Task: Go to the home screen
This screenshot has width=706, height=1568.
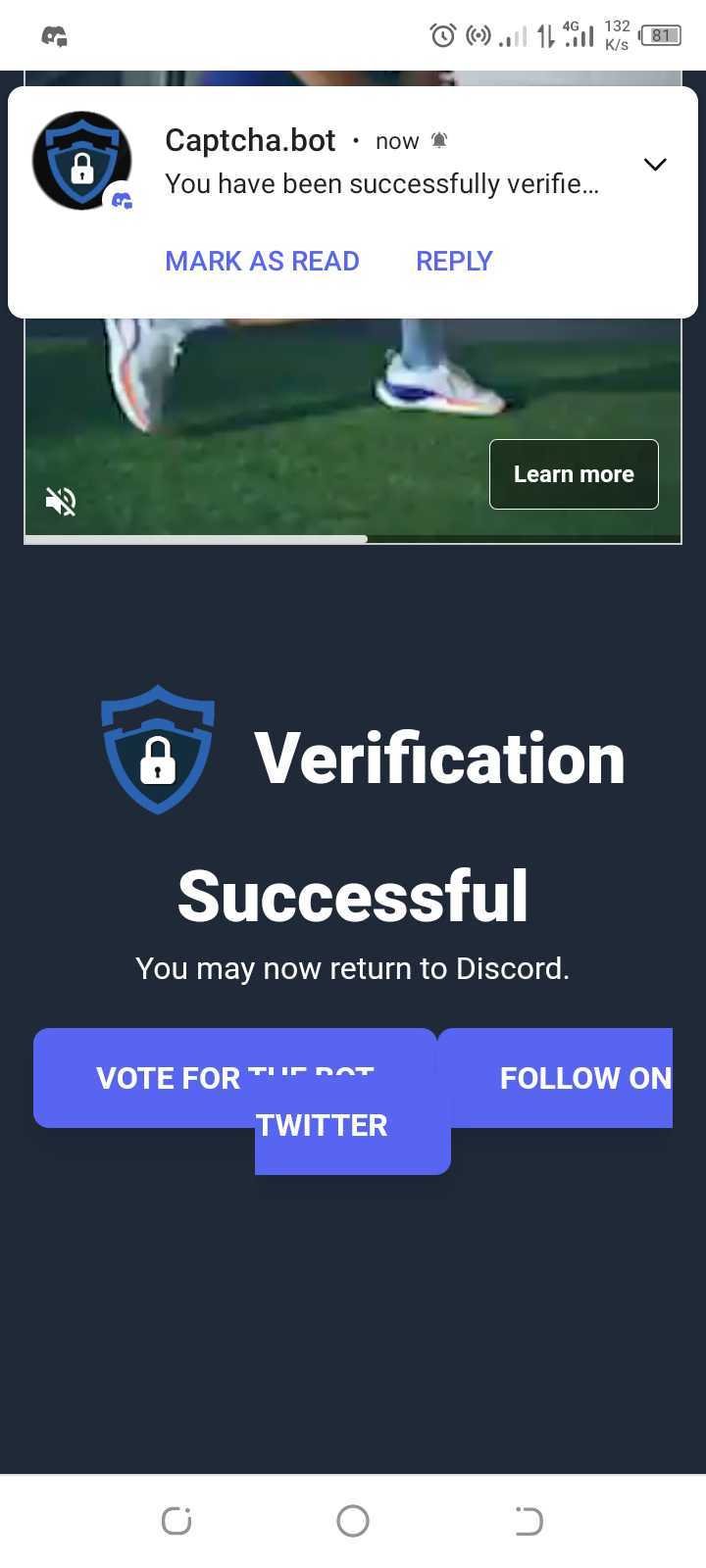Action: 353,1521
